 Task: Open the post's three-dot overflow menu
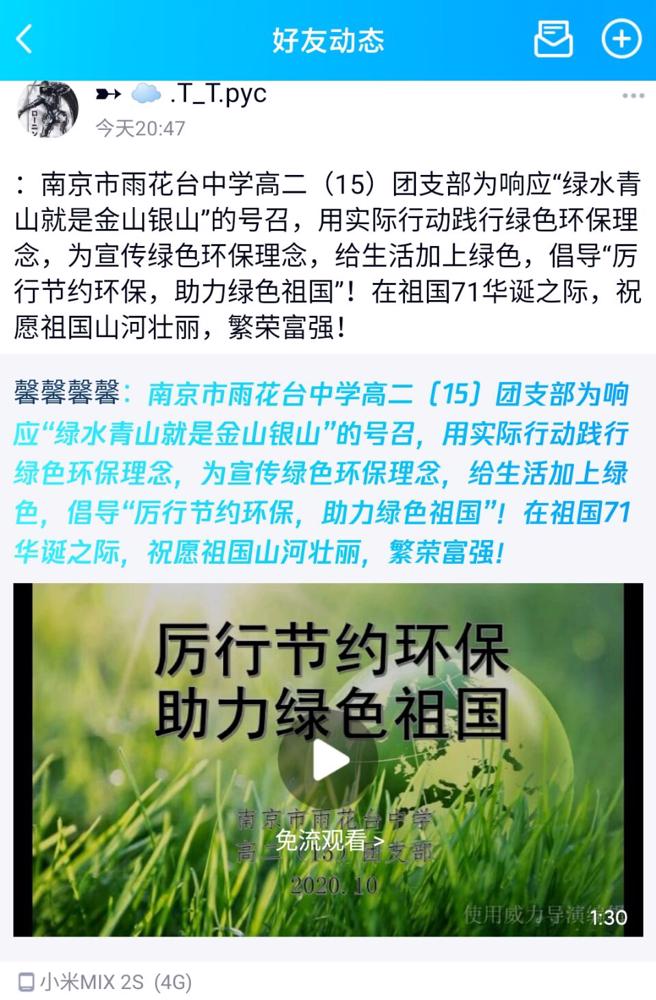click(x=633, y=96)
